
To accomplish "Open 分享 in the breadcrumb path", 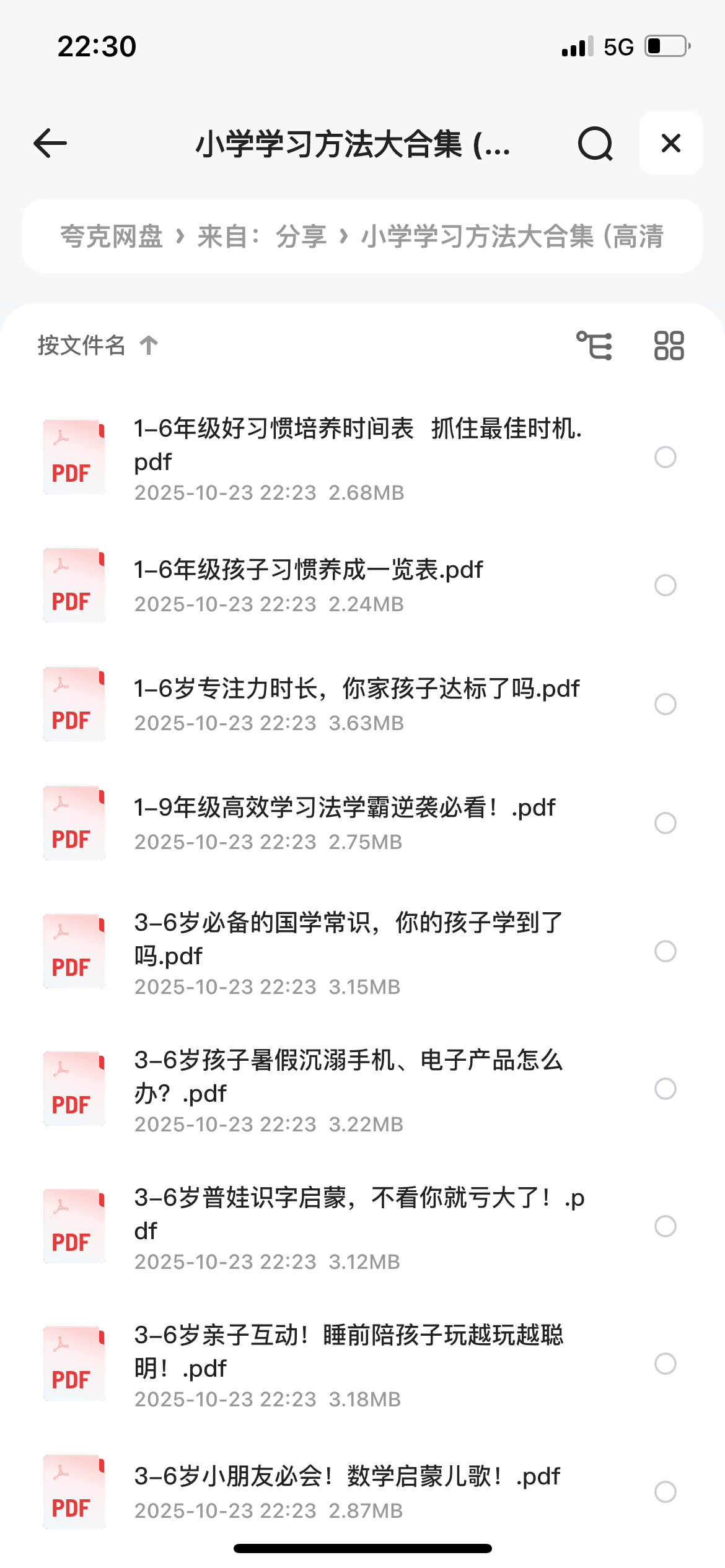I will 301,237.
